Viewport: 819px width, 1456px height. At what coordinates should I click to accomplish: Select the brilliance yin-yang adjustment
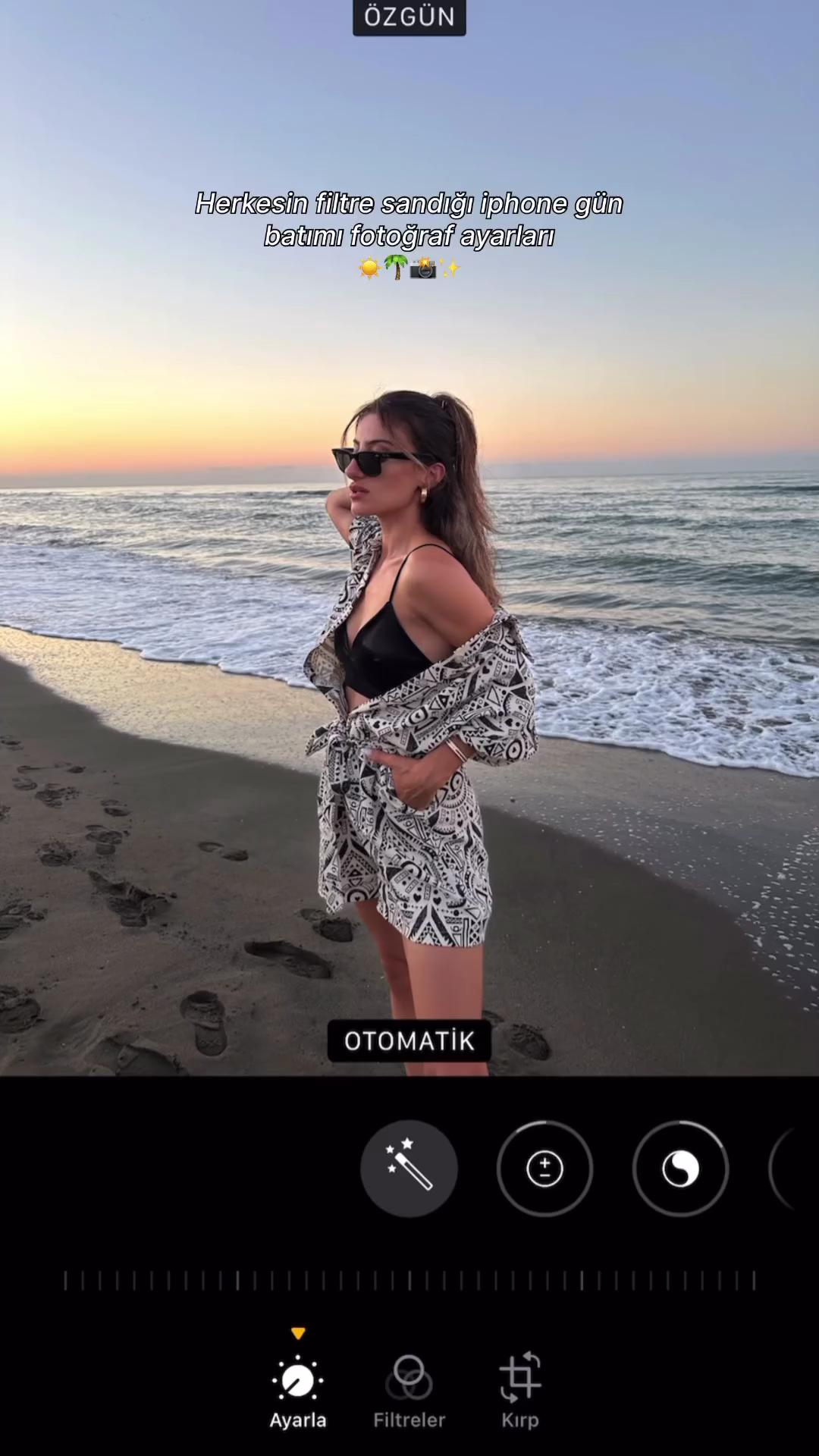[680, 1169]
